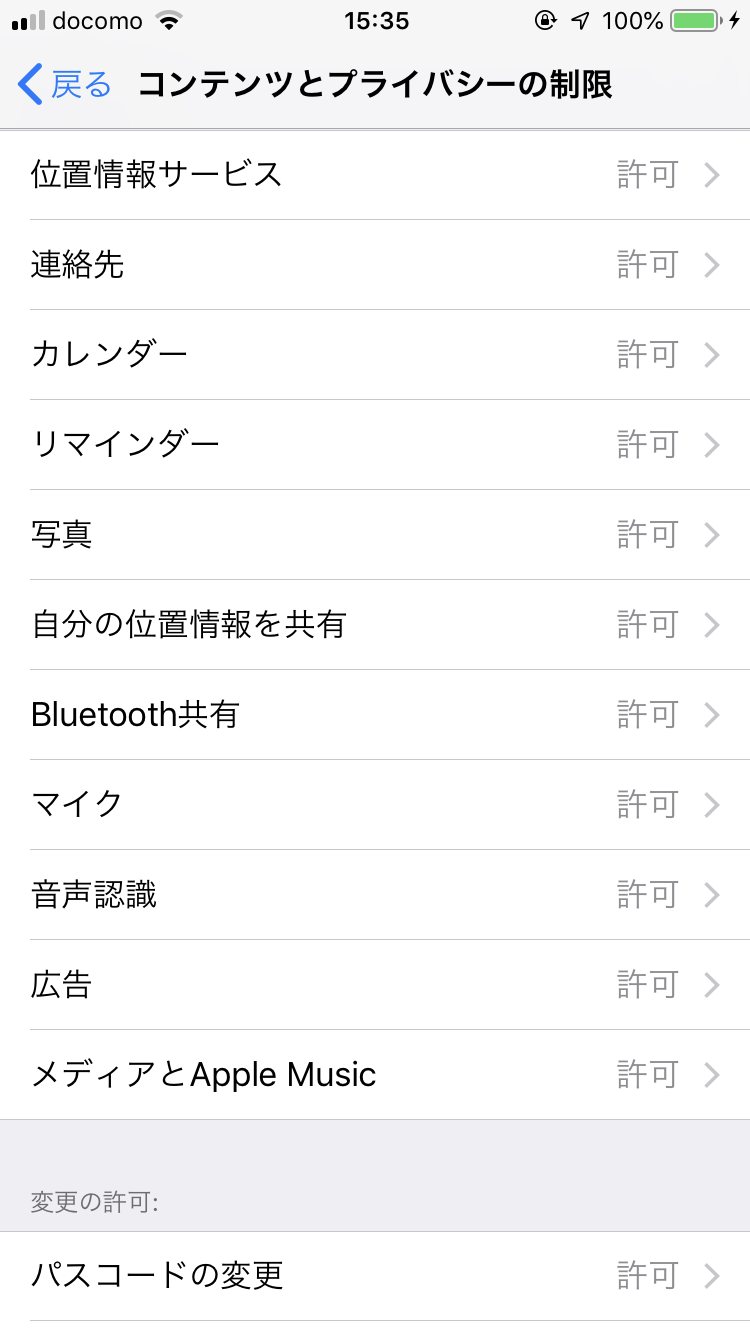The image size is (750, 1334).
Task: Select the カレンダー row
Action: 375,355
